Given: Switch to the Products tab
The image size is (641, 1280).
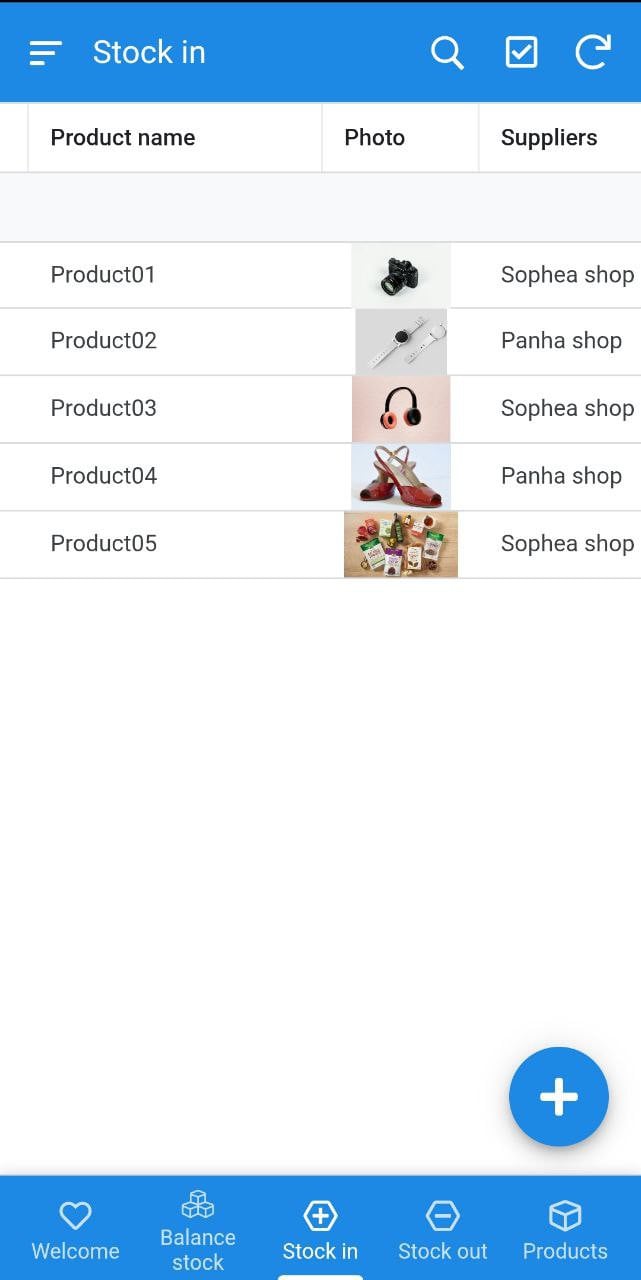Looking at the screenshot, I should pos(565,1231).
